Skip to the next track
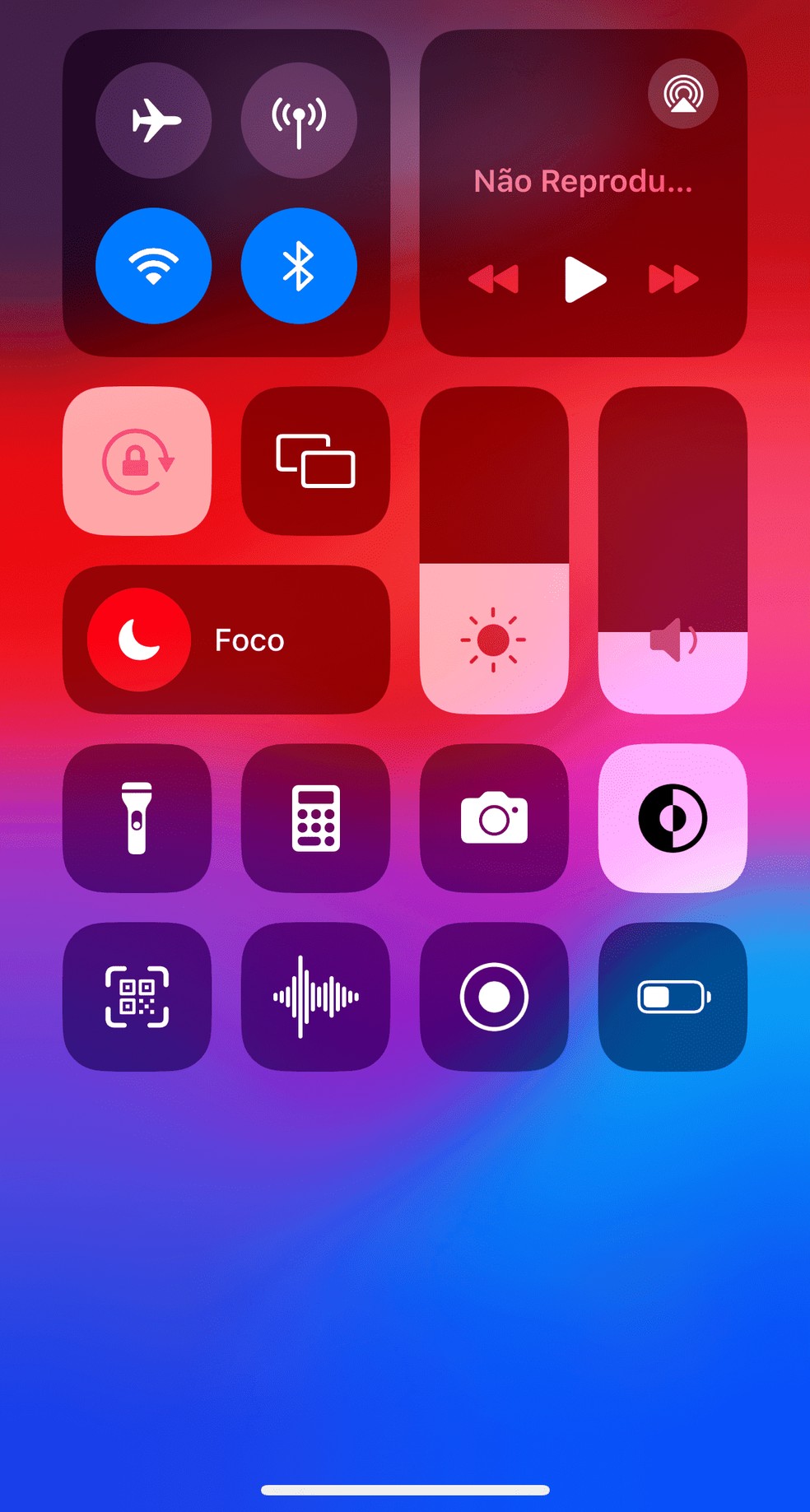This screenshot has width=810, height=1512. (673, 280)
